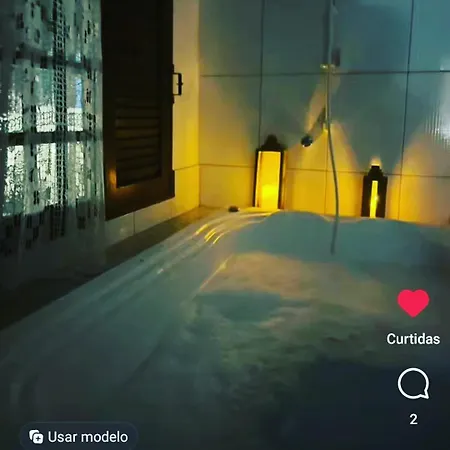Like the reel with the heart icon

coord(413,303)
